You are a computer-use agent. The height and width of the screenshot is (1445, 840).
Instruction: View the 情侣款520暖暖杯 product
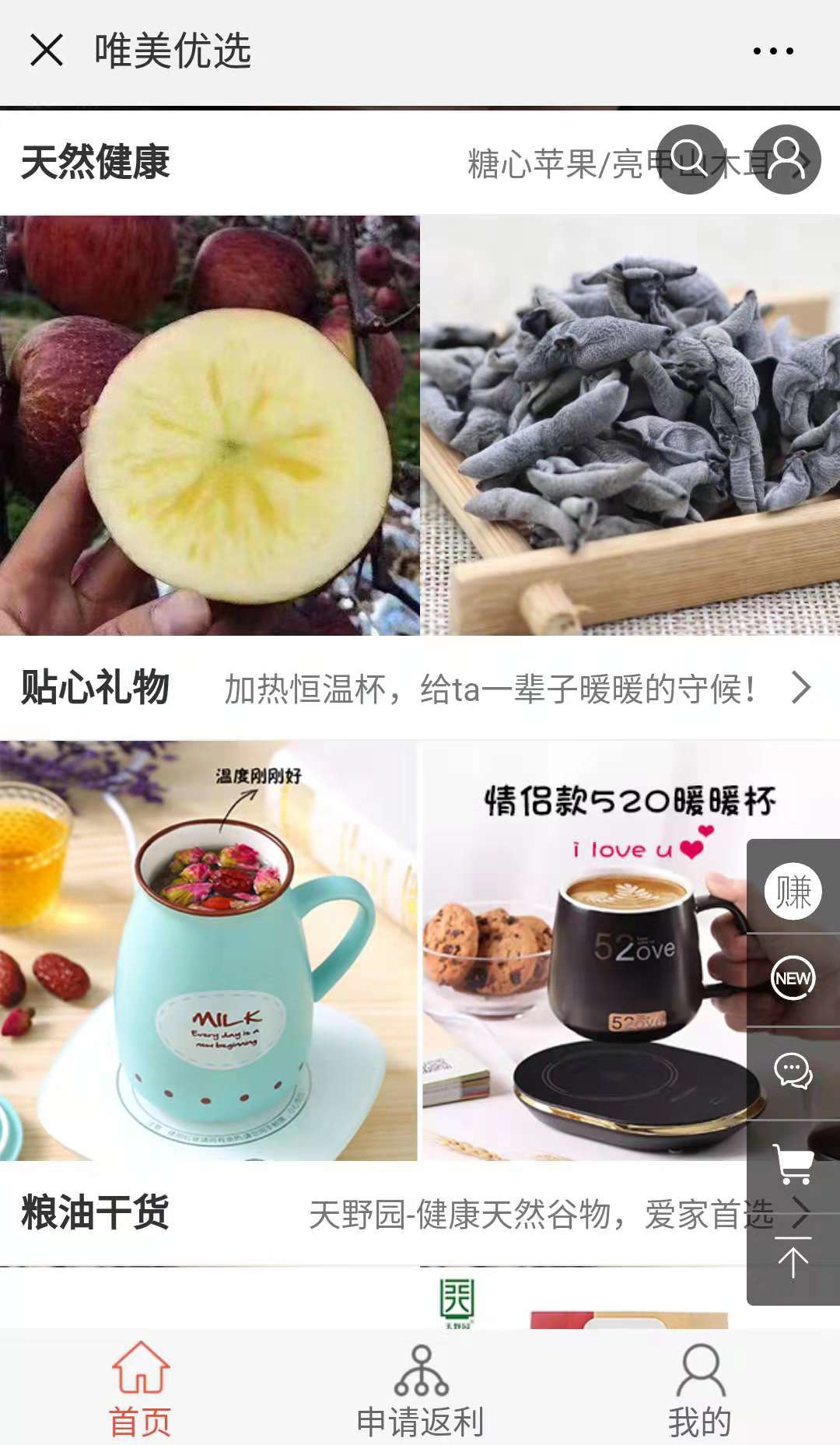583,950
